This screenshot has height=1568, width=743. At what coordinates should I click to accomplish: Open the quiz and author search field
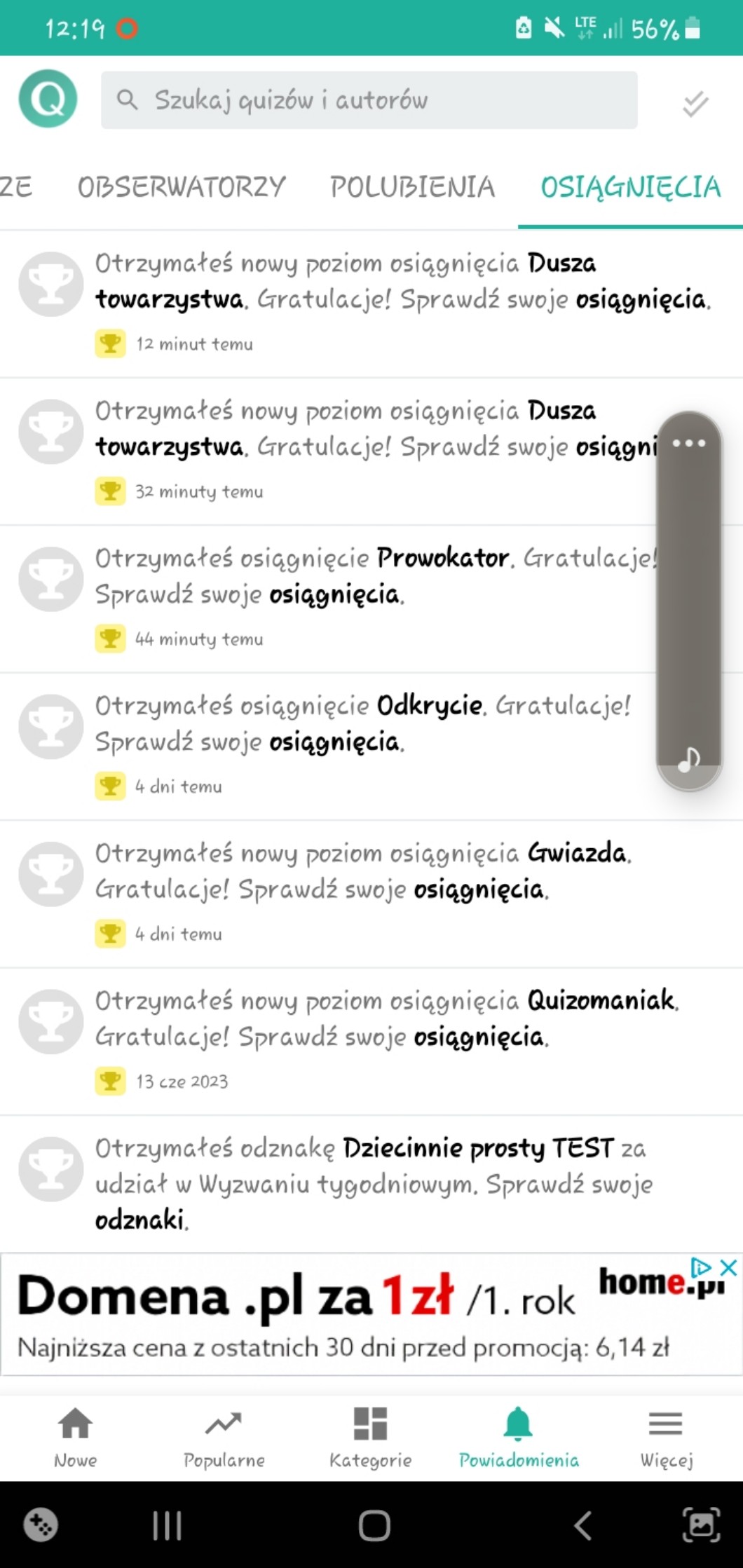click(369, 100)
